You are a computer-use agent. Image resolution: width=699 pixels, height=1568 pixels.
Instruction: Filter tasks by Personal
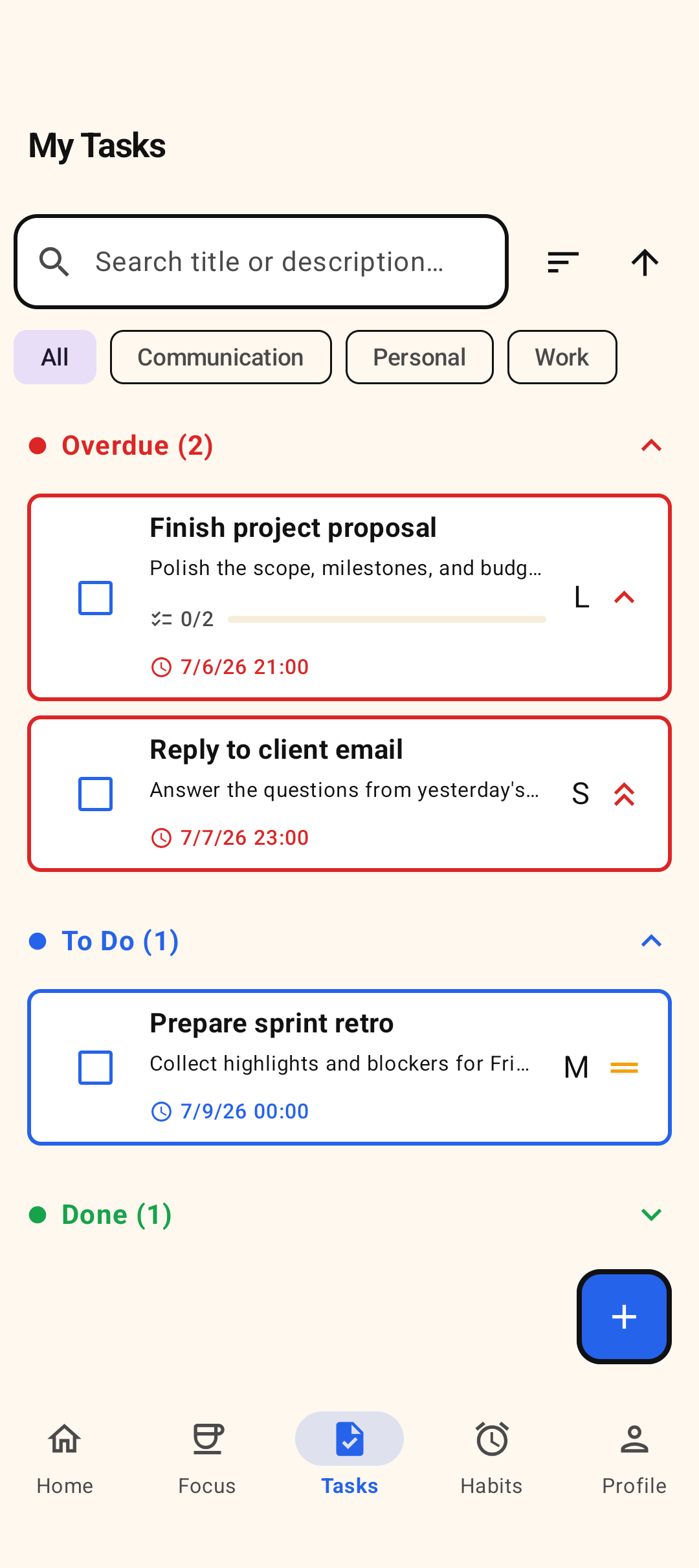419,357
